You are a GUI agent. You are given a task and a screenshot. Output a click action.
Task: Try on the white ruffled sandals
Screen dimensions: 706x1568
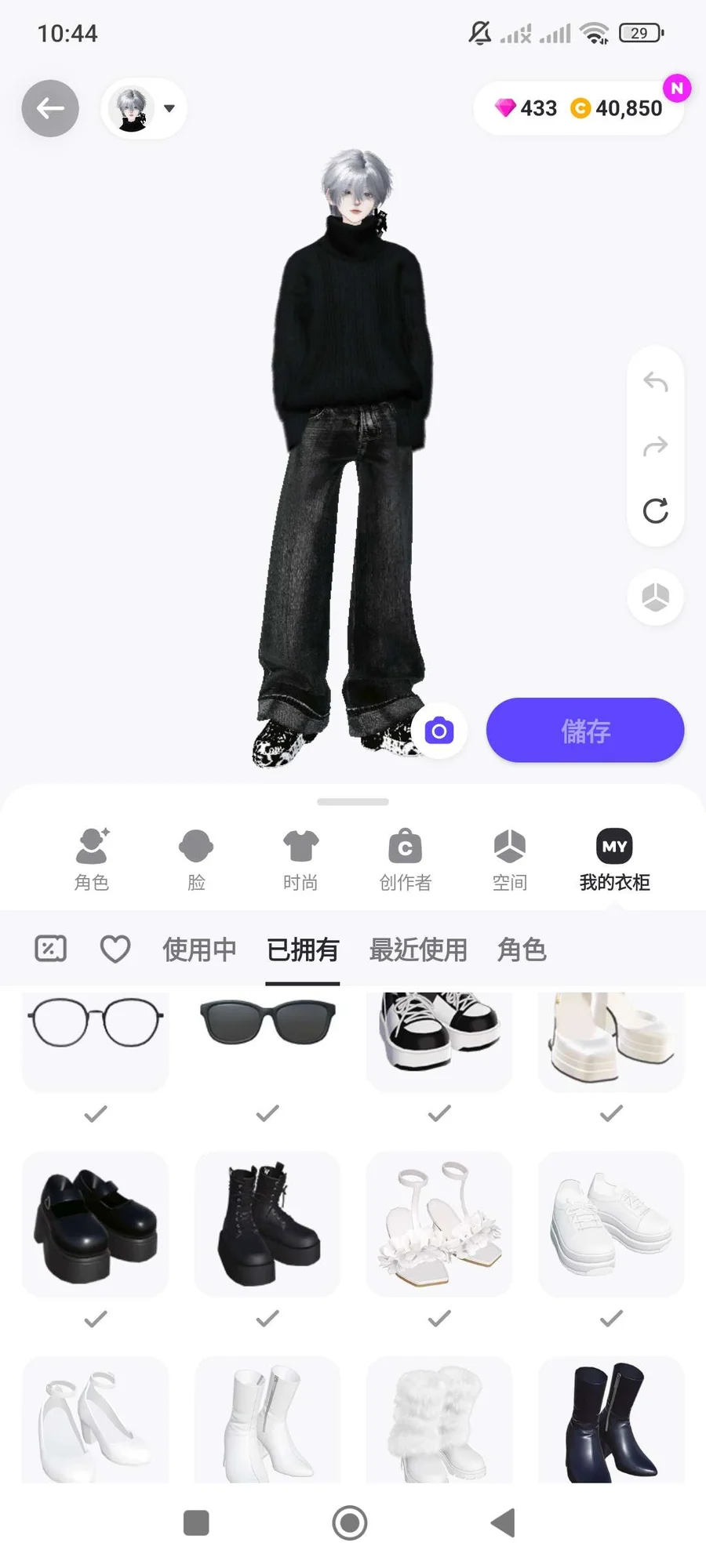pos(439,1224)
